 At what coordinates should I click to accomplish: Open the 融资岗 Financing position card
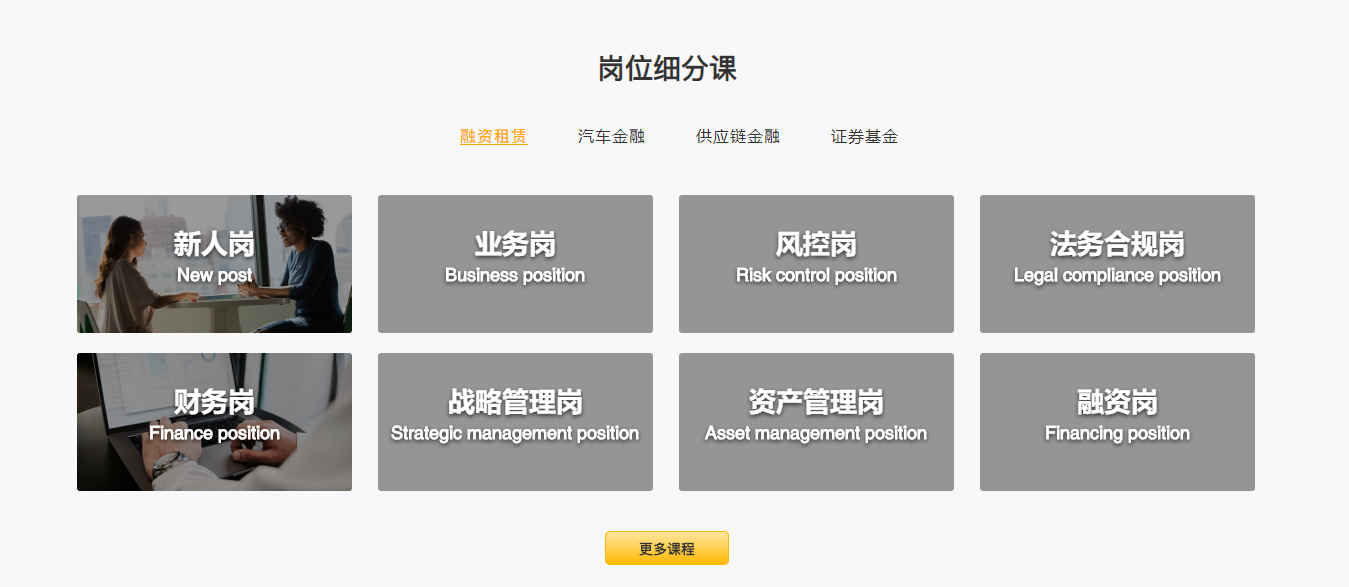(x=1117, y=421)
